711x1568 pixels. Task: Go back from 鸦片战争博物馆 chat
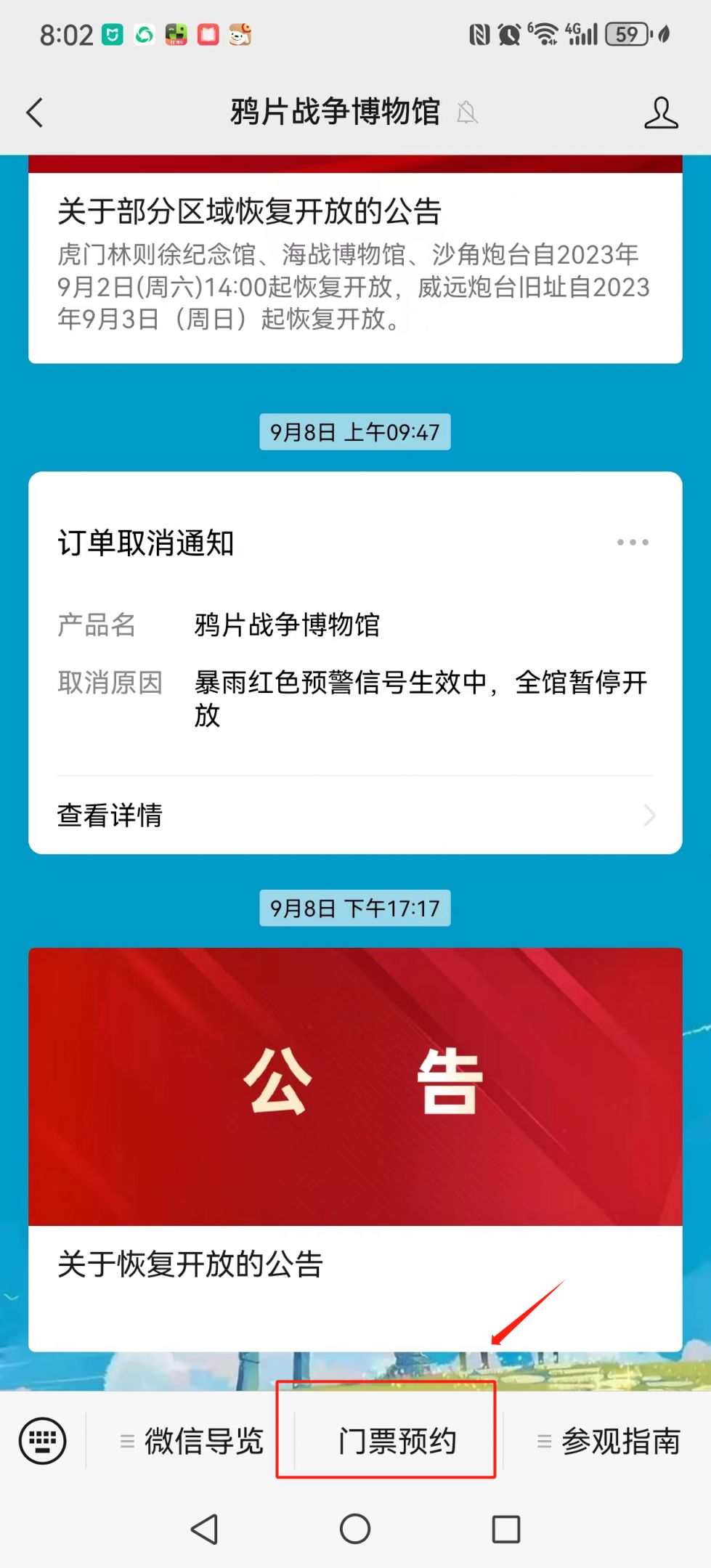pyautogui.click(x=35, y=113)
